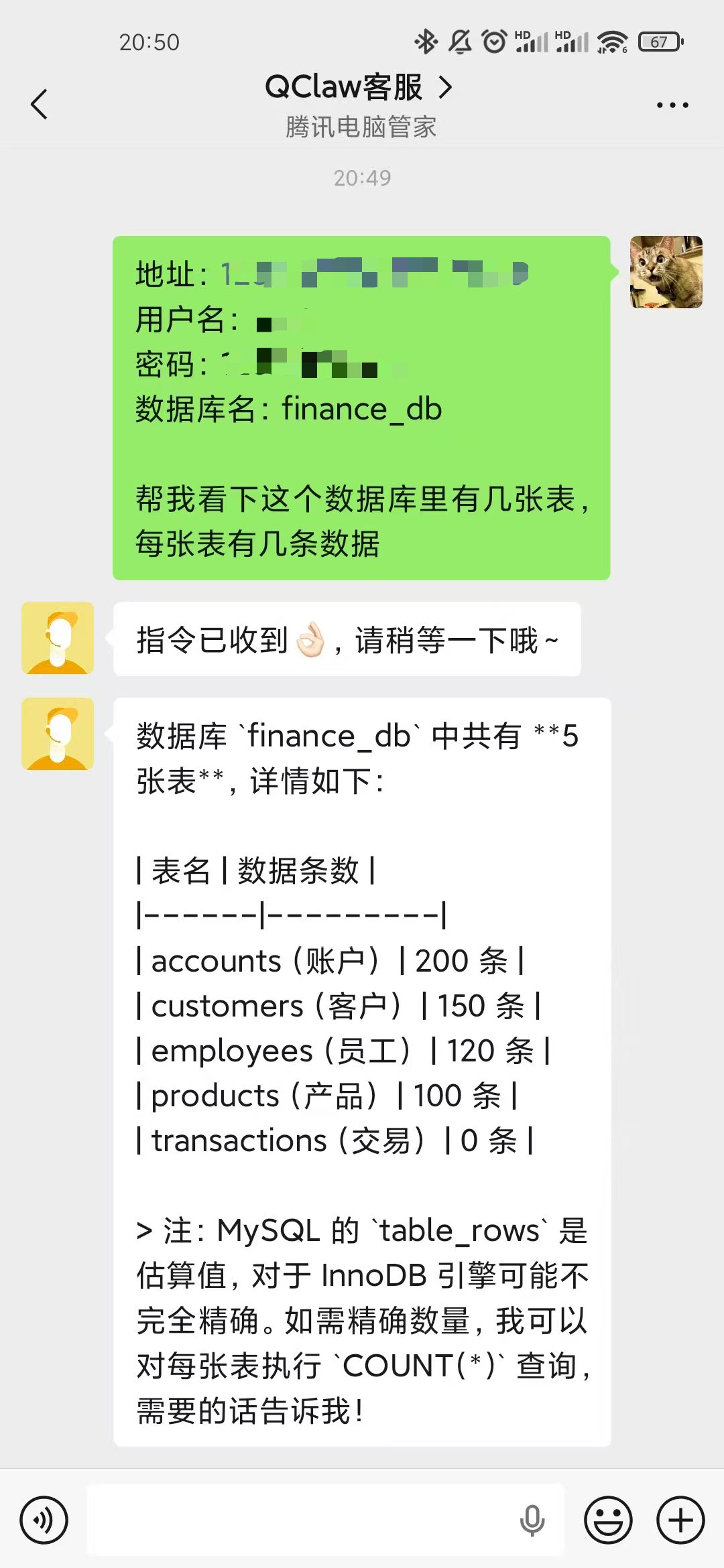Open the emoji sticker panel
The width and height of the screenshot is (724, 1568).
coord(608,1519)
